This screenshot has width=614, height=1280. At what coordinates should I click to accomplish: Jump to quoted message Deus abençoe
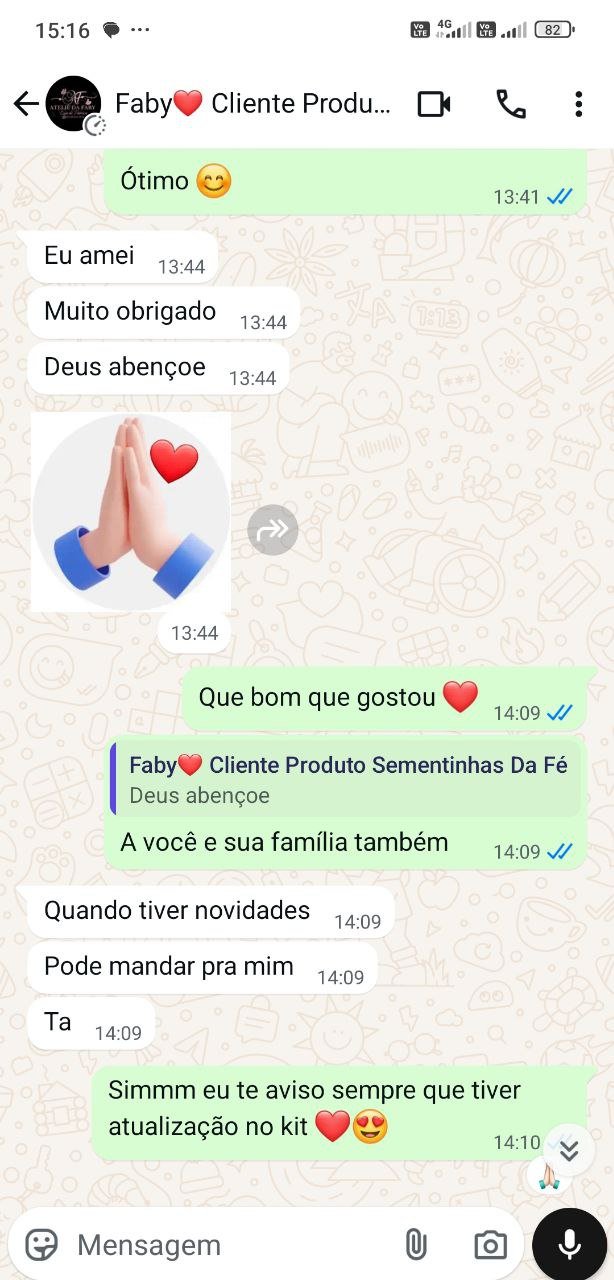click(346, 779)
